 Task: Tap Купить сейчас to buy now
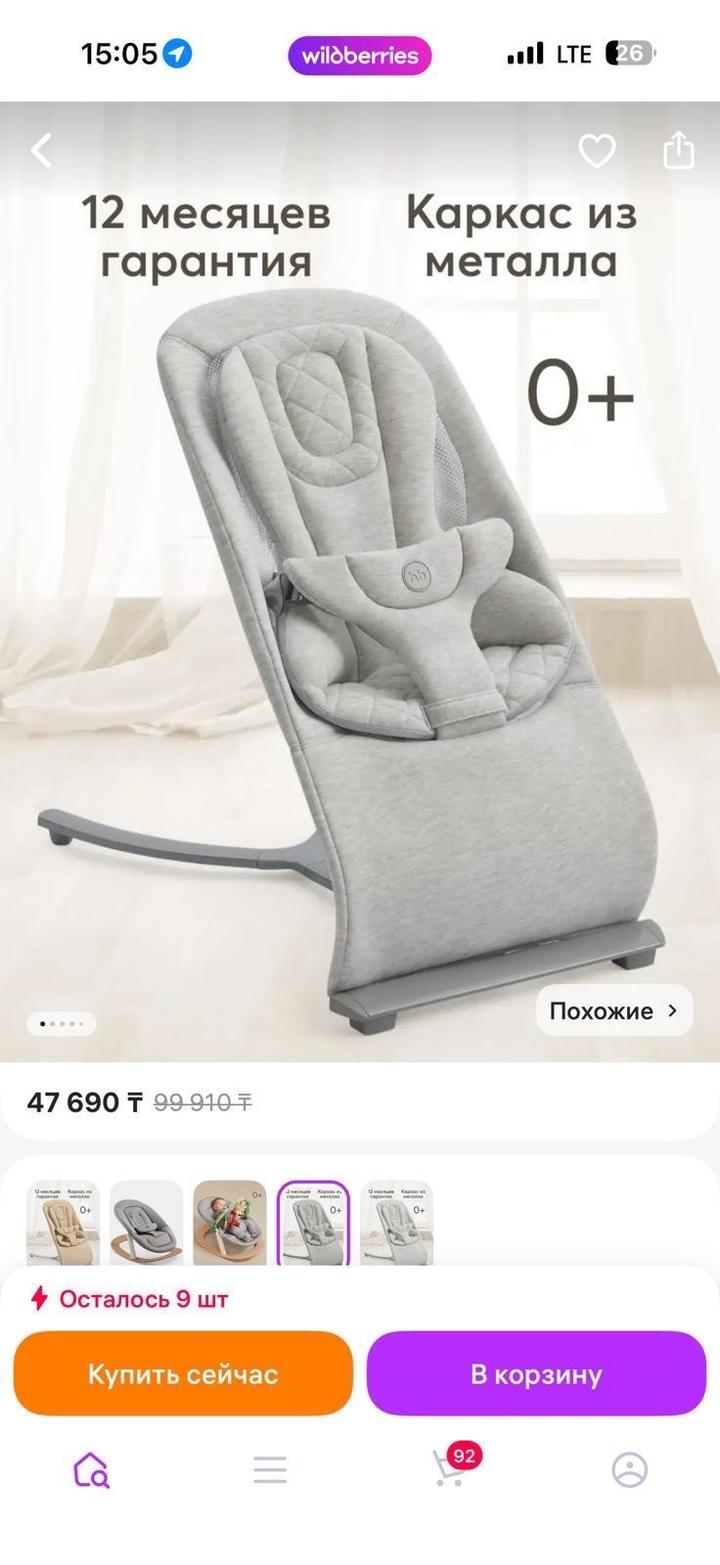[x=183, y=1373]
